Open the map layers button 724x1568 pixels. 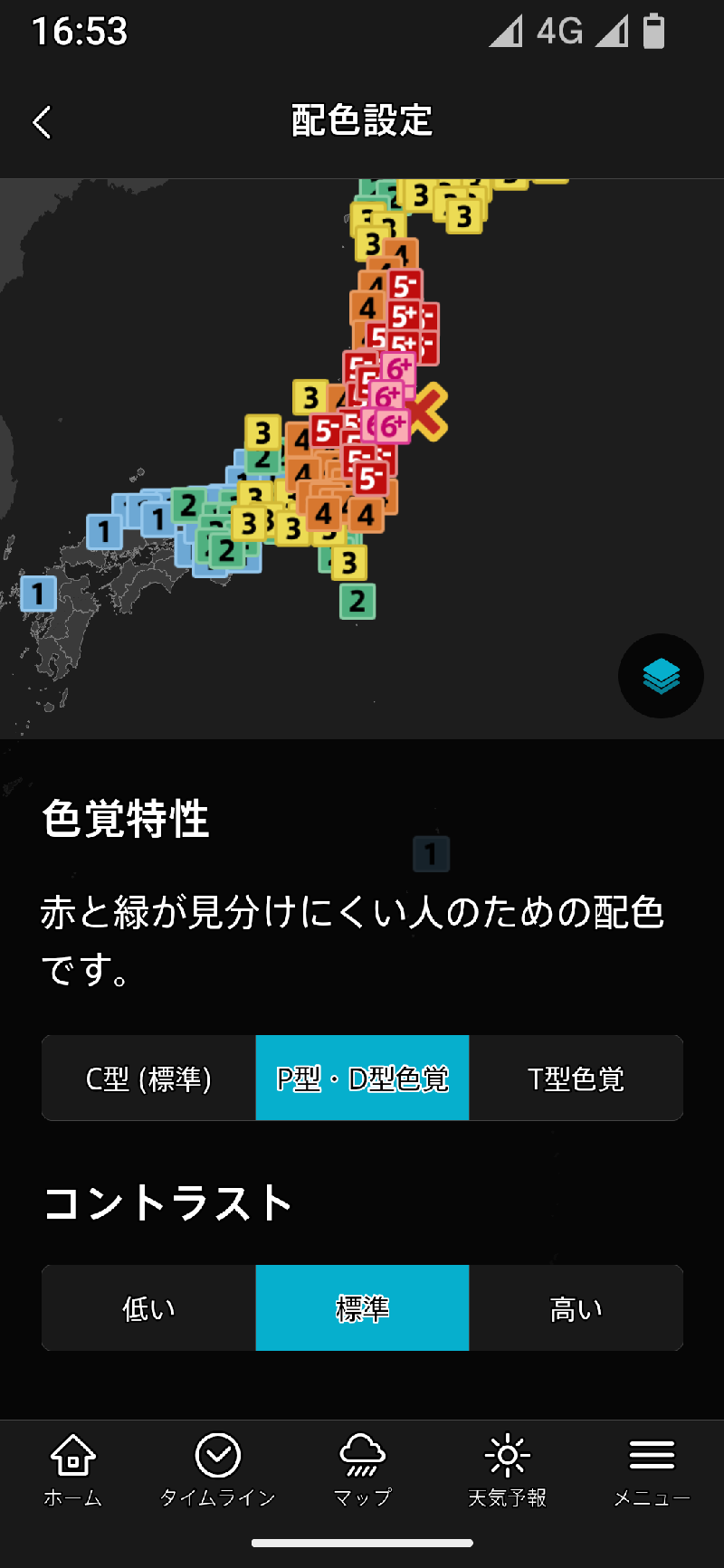point(661,676)
